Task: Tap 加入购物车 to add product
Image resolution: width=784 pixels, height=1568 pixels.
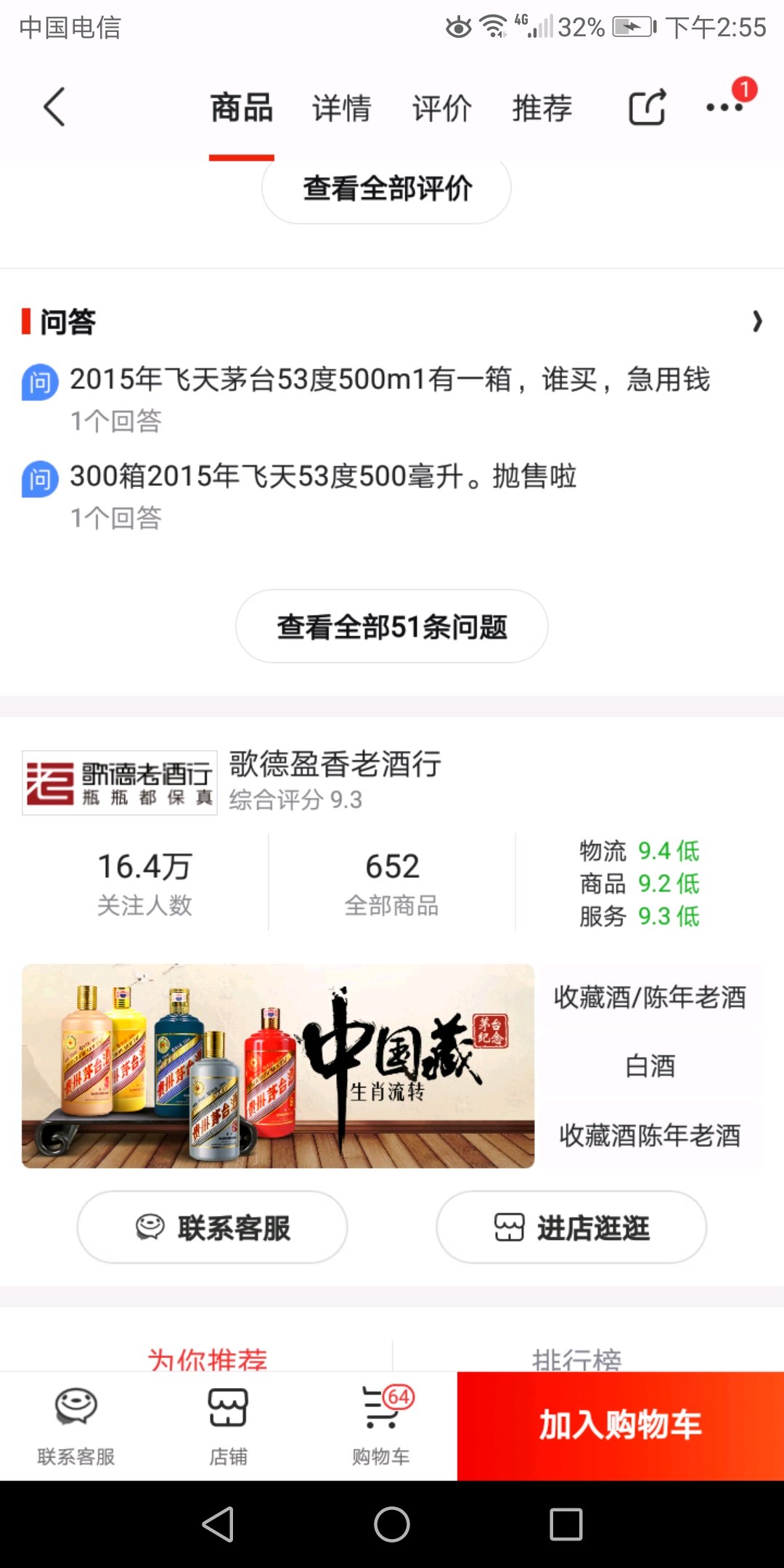Action: click(621, 1426)
